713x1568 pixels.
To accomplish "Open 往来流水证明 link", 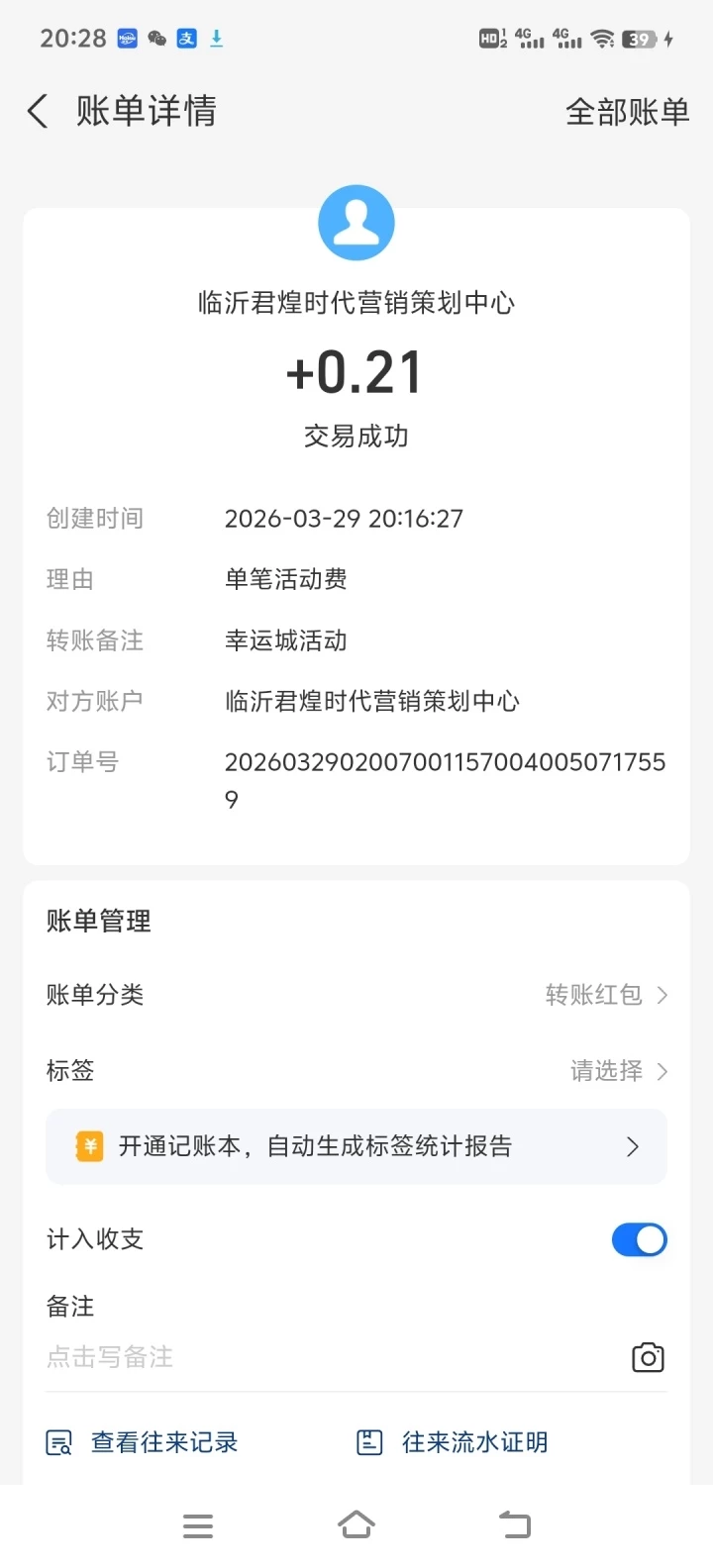I will (x=475, y=1442).
